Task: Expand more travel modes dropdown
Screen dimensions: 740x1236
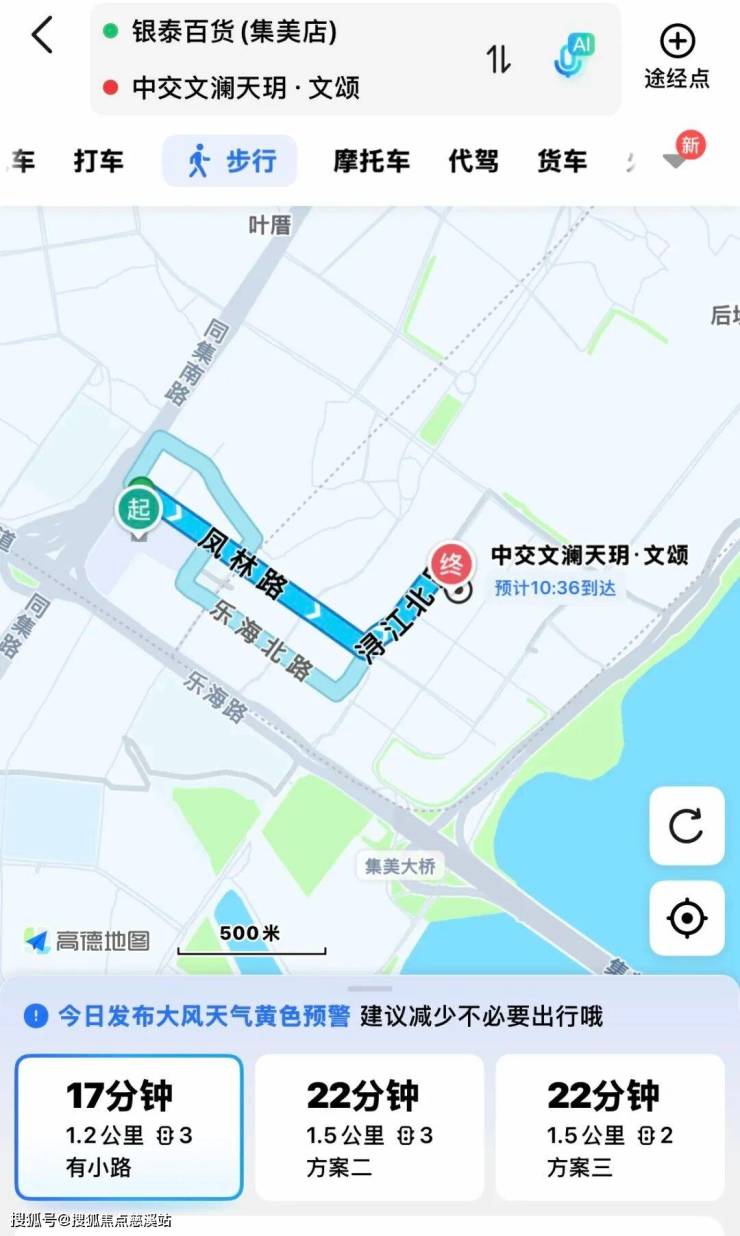Action: click(677, 160)
